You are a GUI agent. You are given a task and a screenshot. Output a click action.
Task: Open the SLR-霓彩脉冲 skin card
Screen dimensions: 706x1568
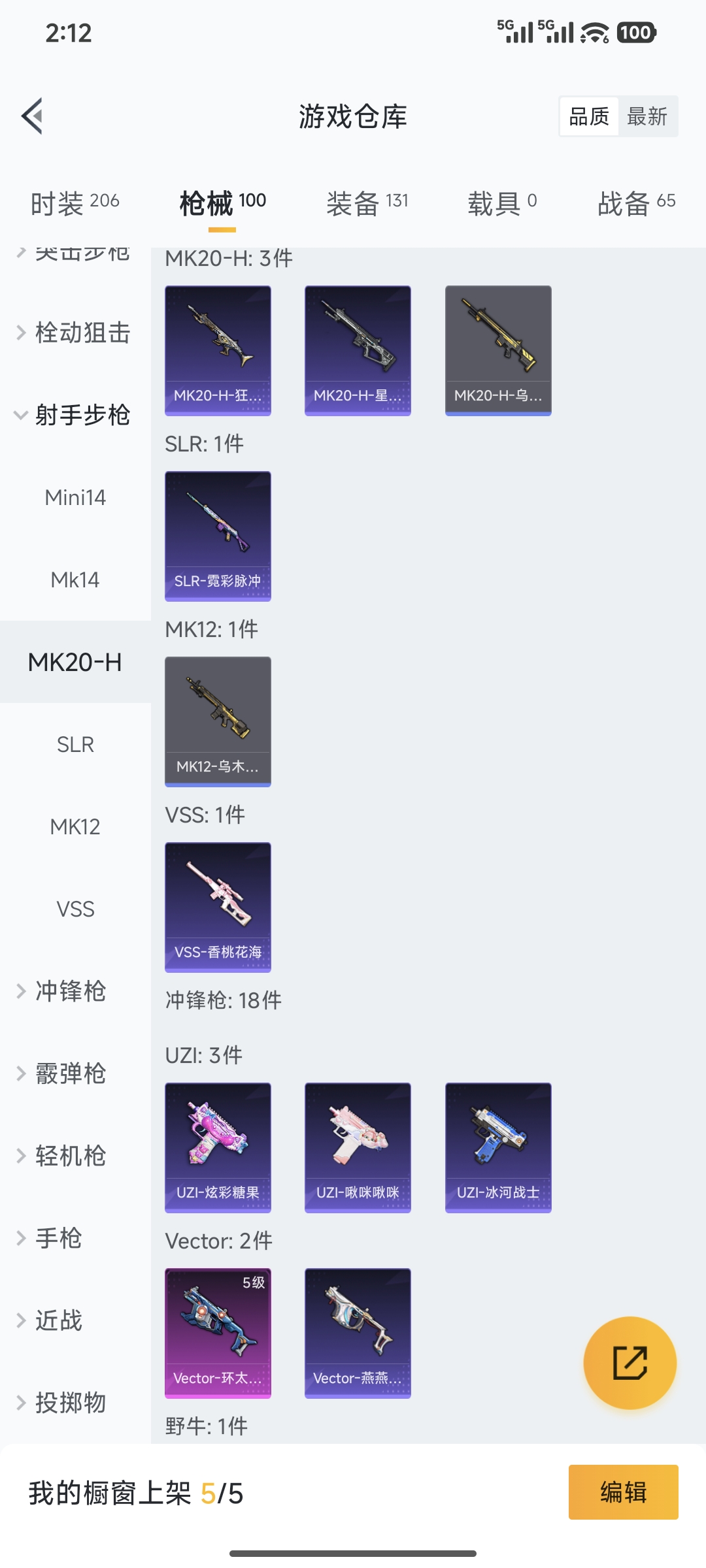click(x=218, y=534)
